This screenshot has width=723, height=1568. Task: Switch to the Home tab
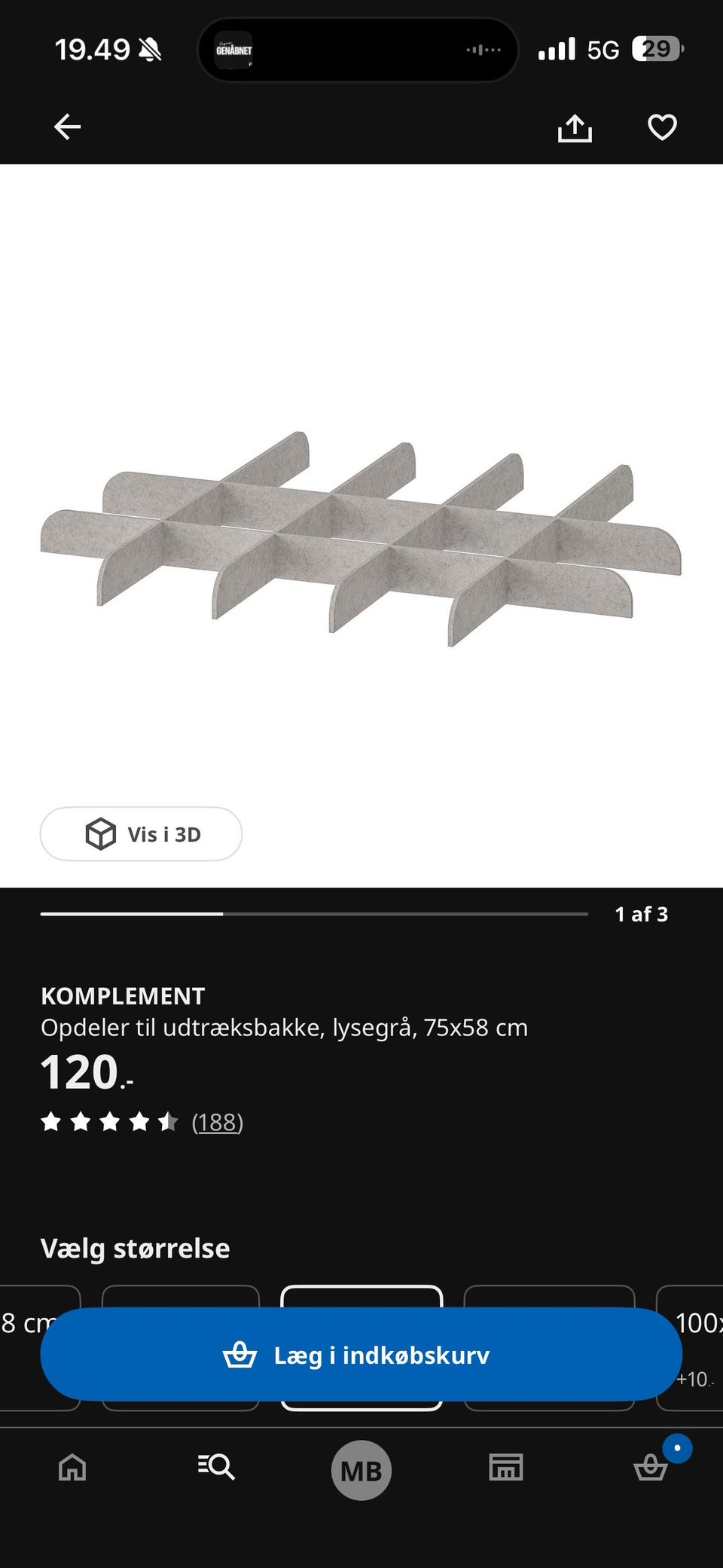[x=72, y=1468]
